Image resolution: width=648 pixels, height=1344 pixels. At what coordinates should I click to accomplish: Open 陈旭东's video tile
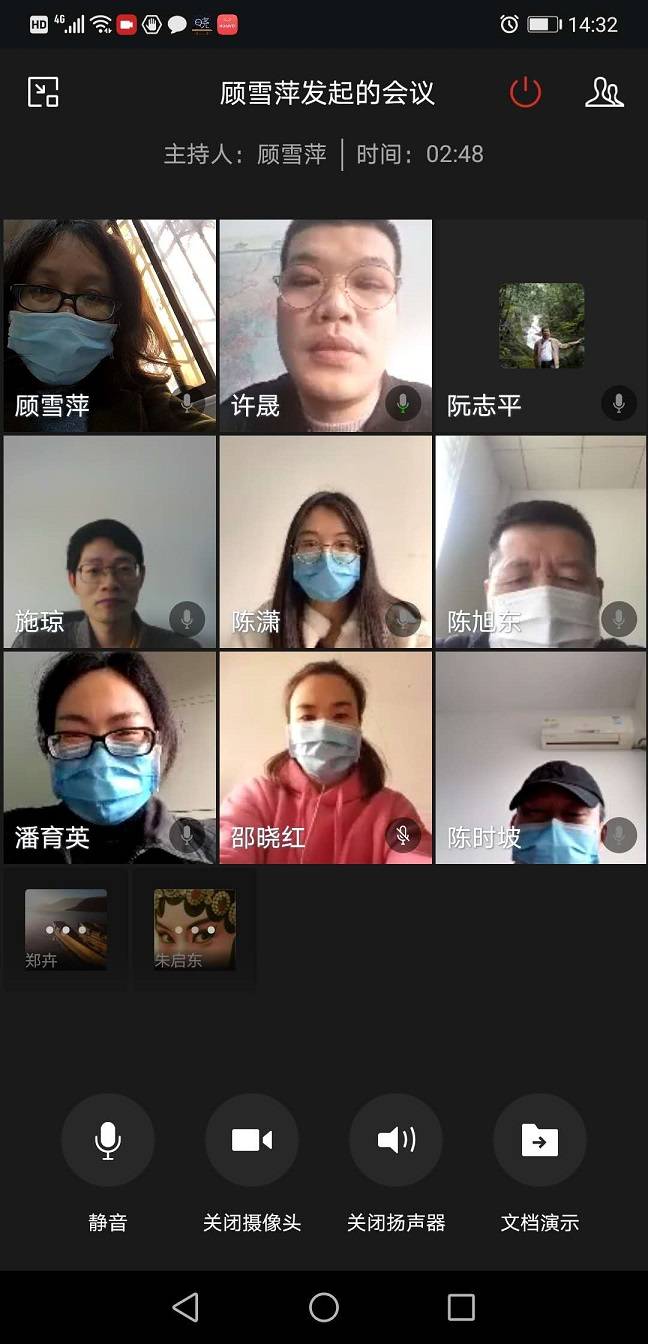(x=541, y=541)
